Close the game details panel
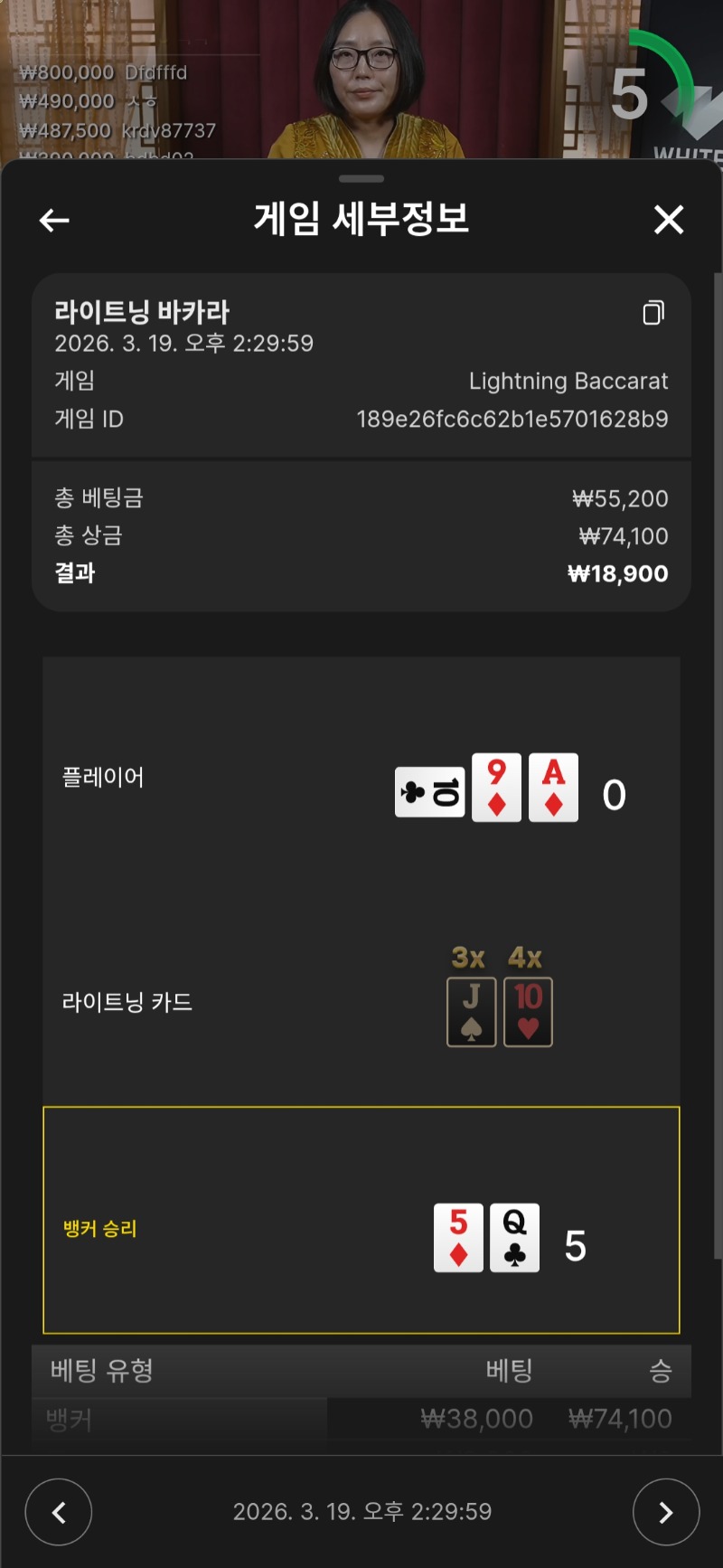723x1568 pixels. (x=669, y=220)
